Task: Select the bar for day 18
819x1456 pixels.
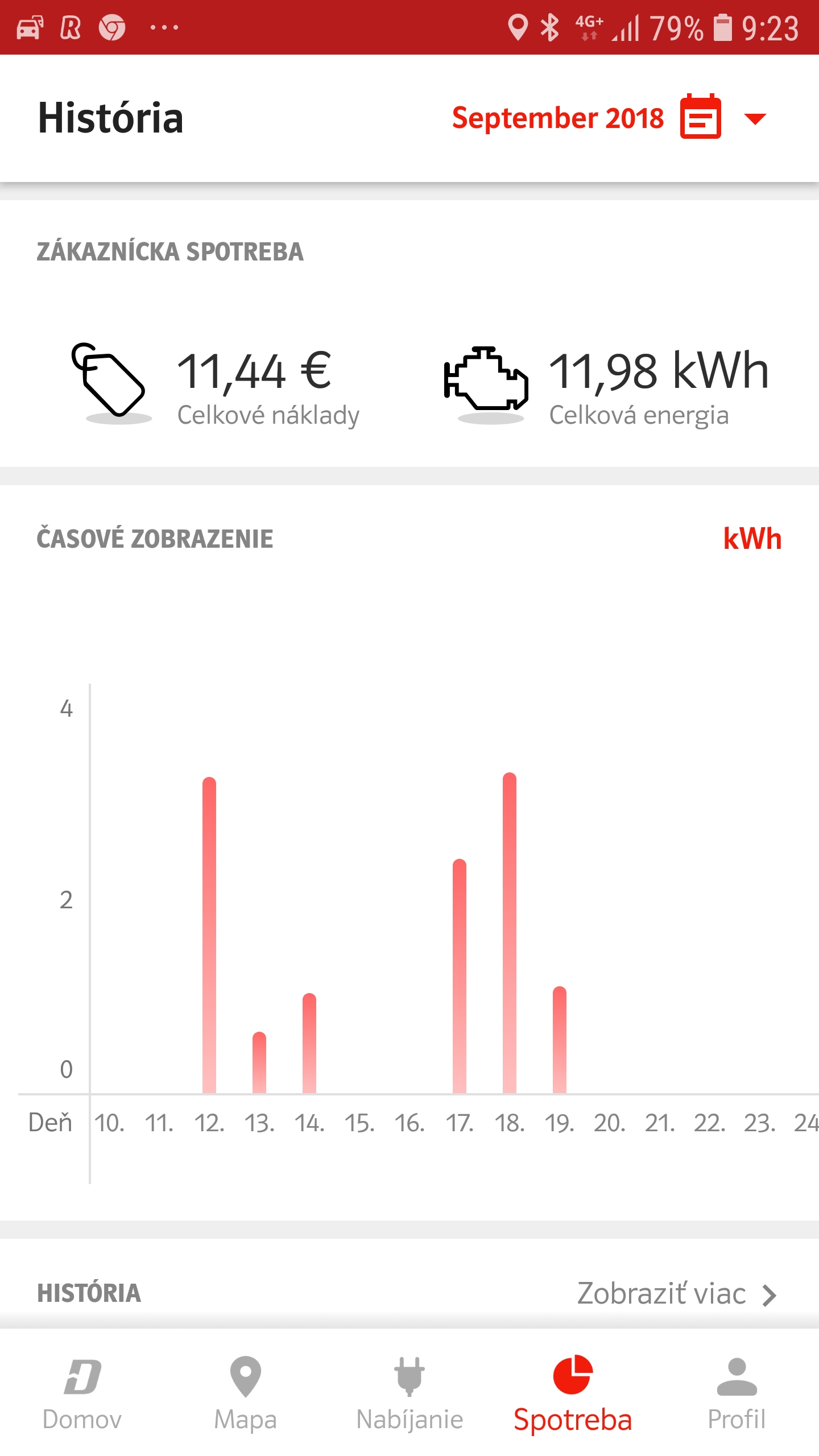Action: pyautogui.click(x=510, y=933)
